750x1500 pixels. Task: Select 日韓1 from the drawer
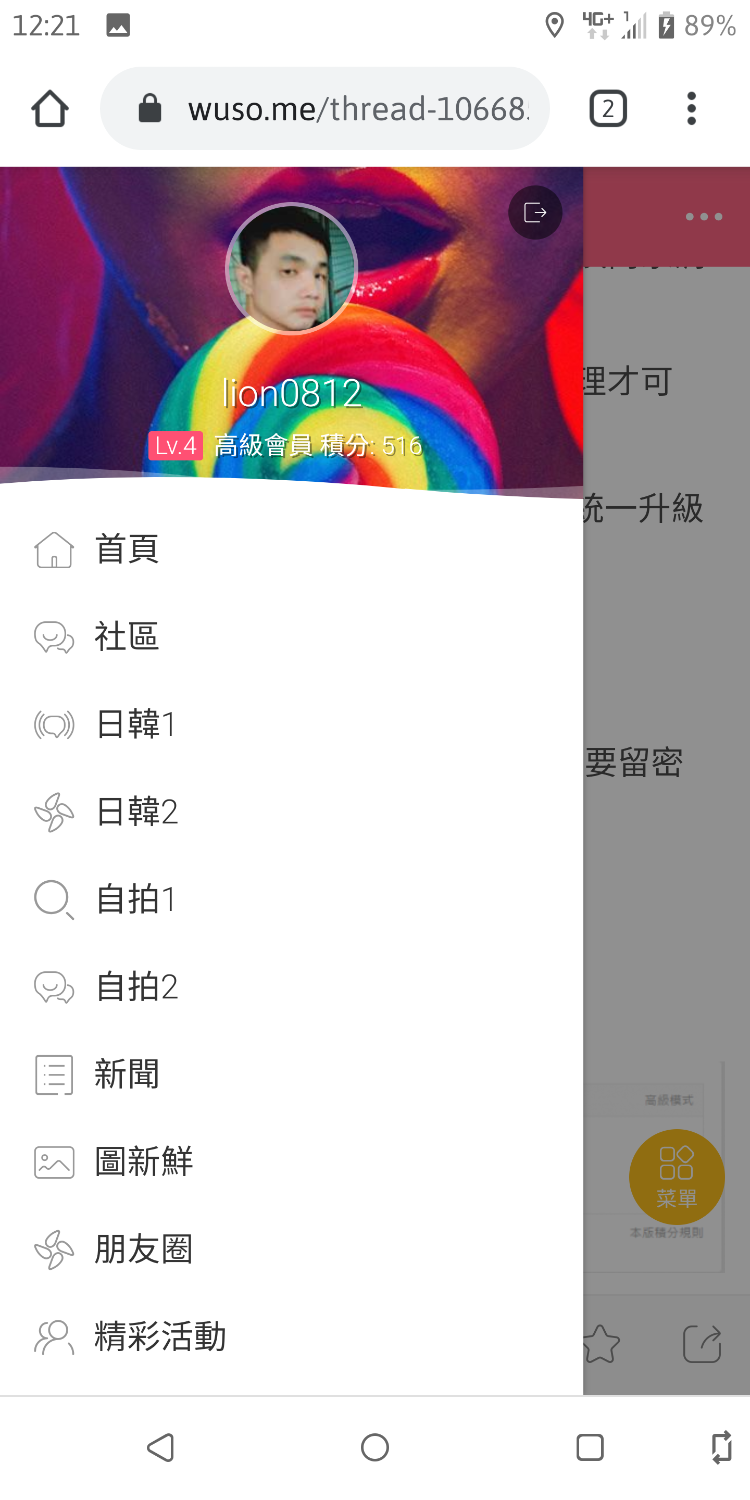(x=134, y=724)
